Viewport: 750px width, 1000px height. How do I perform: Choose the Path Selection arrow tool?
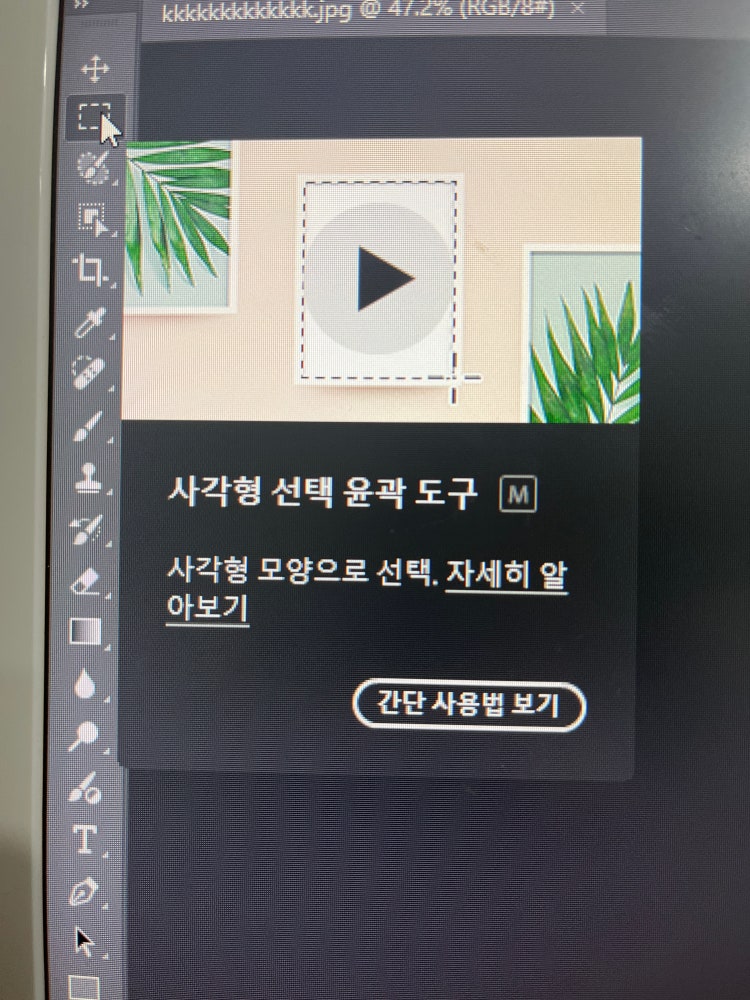coord(85,940)
